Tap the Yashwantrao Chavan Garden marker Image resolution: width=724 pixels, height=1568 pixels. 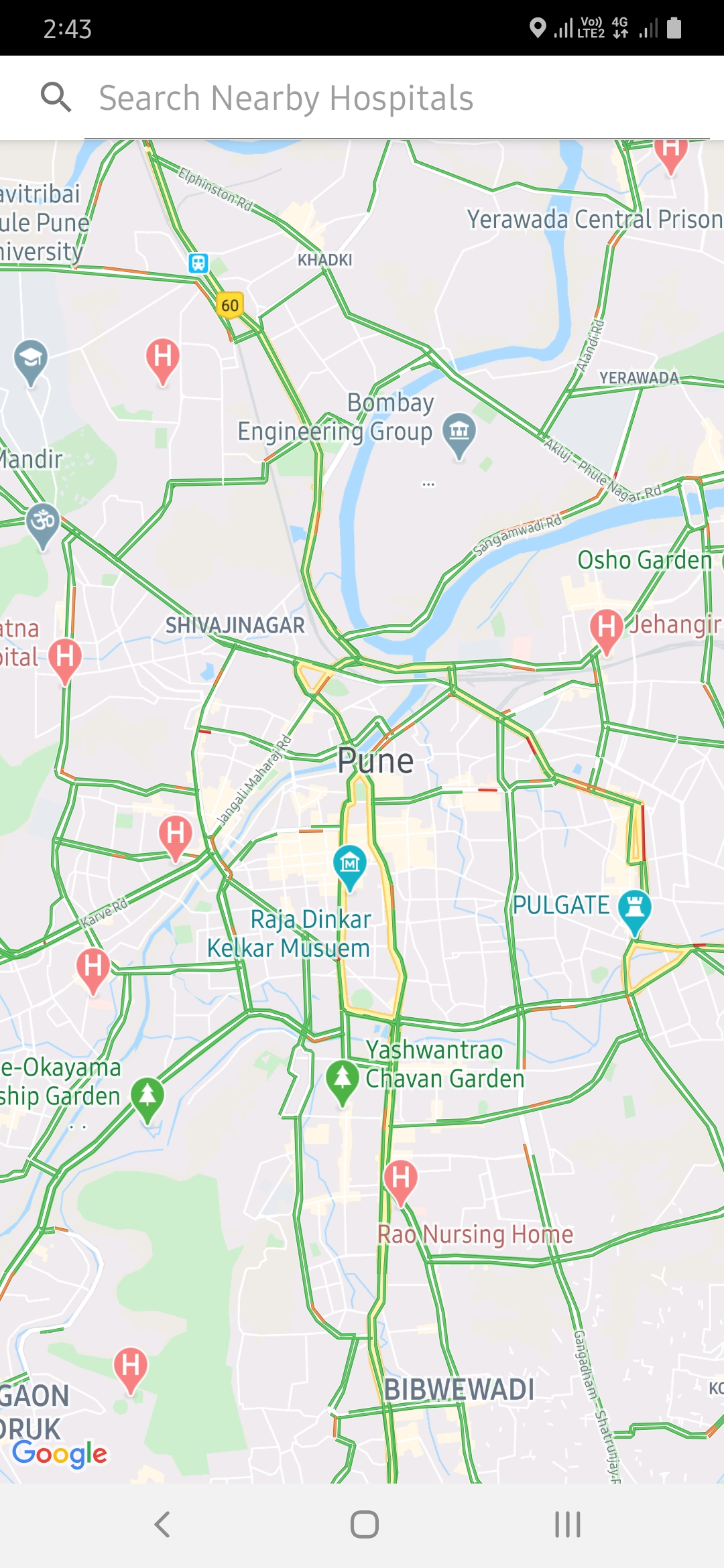pyautogui.click(x=343, y=1080)
